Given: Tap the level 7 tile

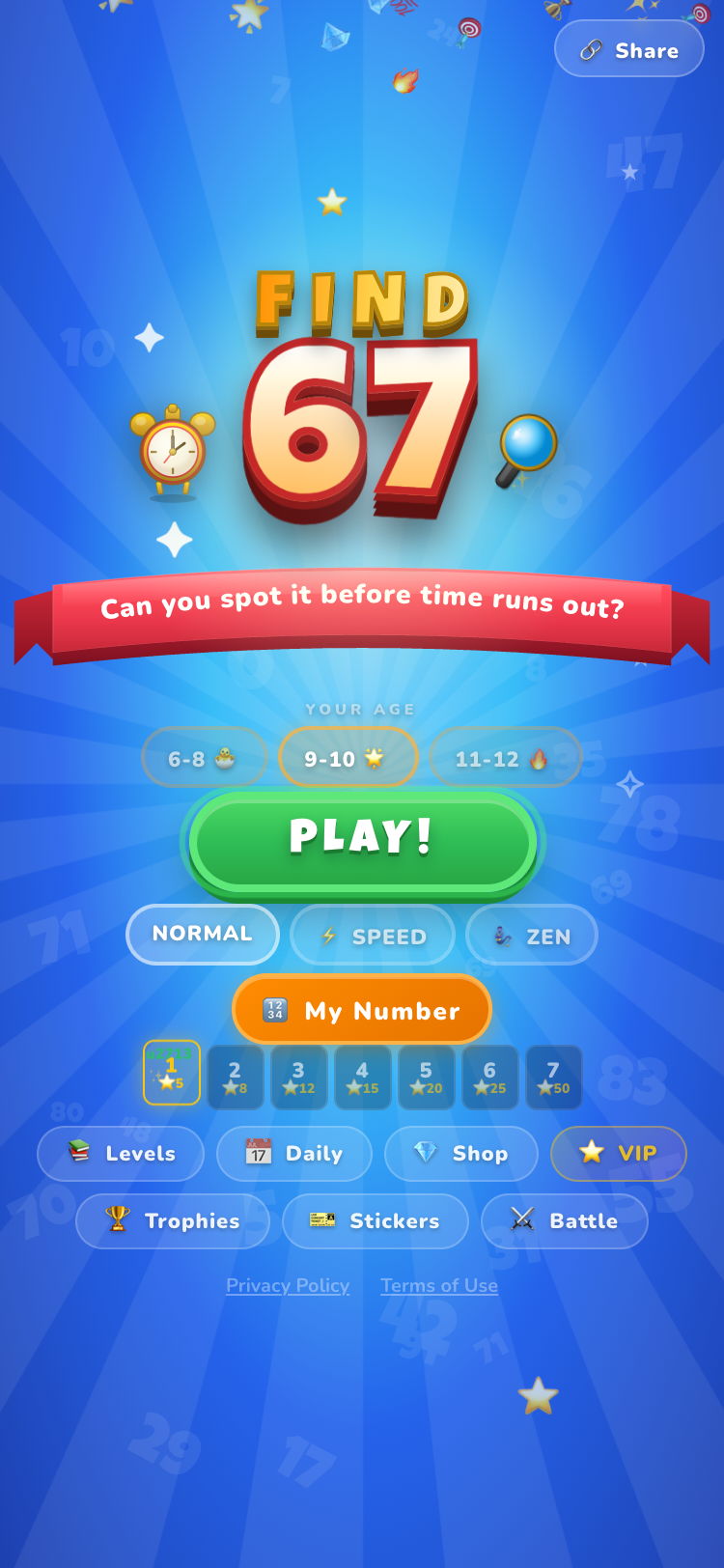Looking at the screenshot, I should (553, 1077).
